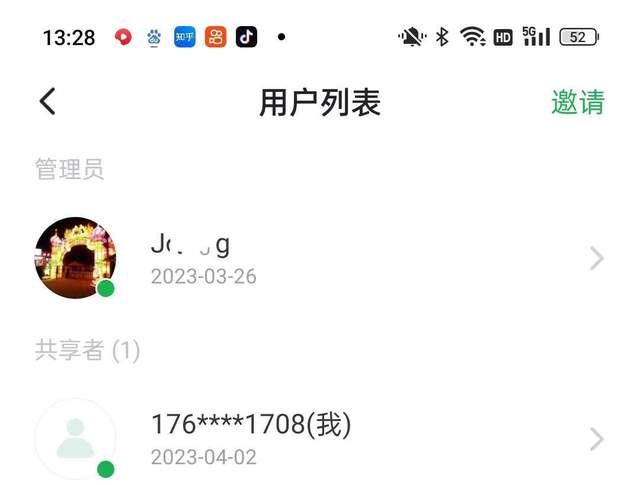
Task: Go back from the user list
Action: [47, 101]
